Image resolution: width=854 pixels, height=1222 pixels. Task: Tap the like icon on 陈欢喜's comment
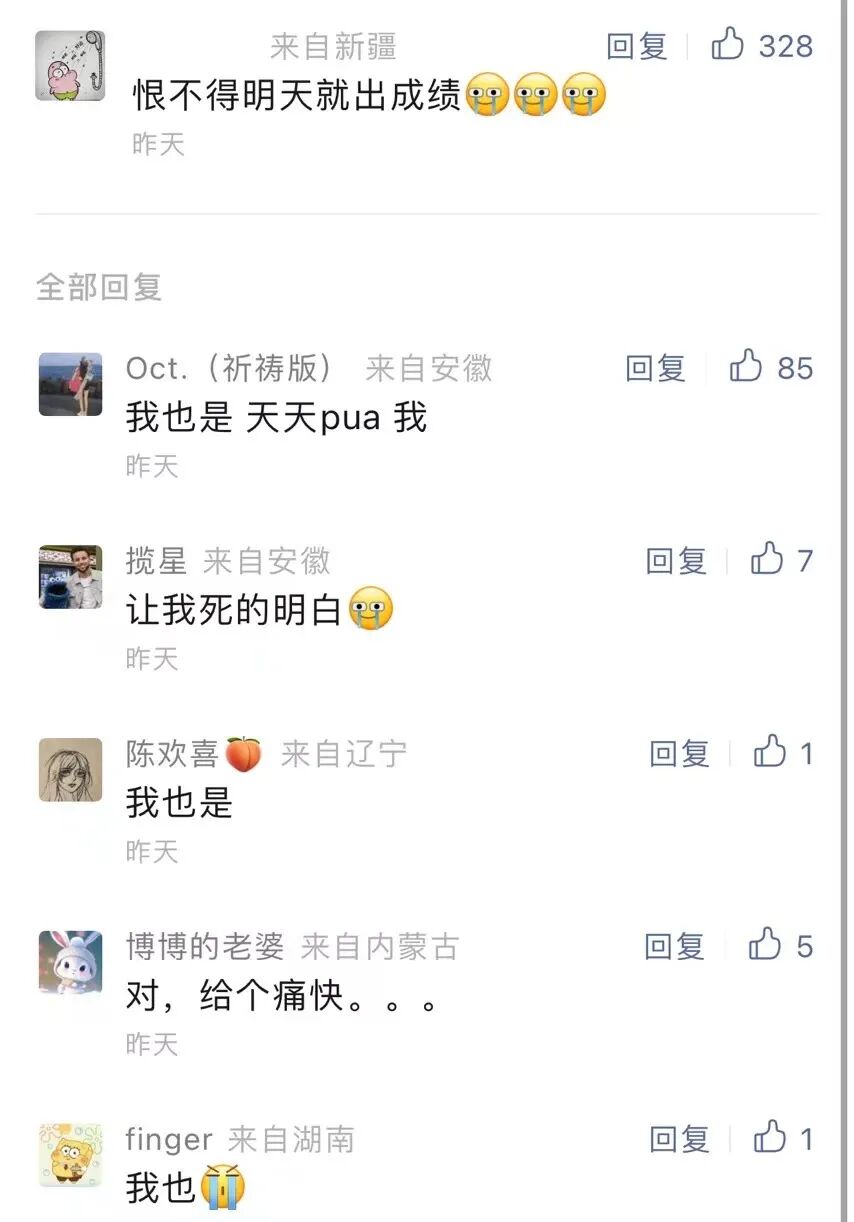(x=770, y=754)
